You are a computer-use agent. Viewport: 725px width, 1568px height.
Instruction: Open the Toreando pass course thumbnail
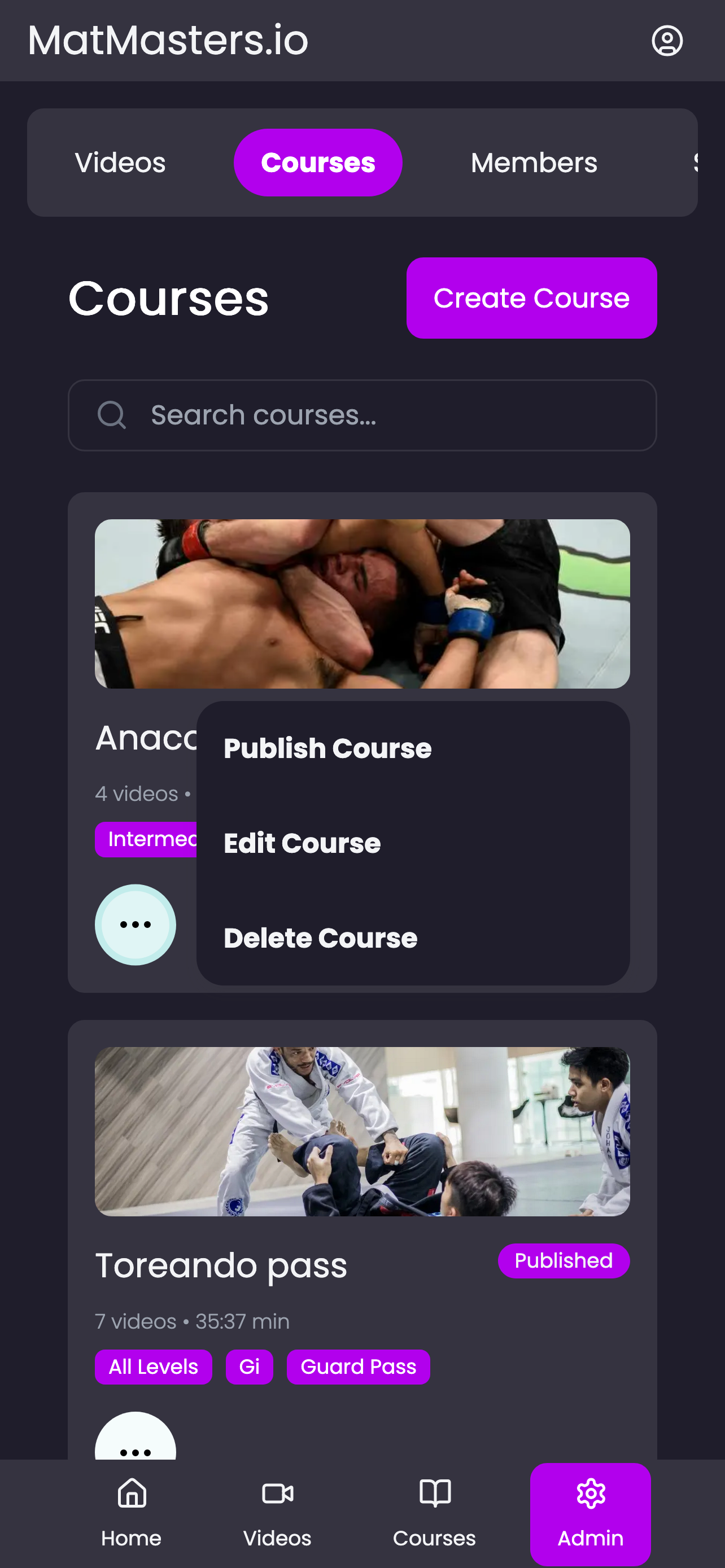tap(362, 1131)
